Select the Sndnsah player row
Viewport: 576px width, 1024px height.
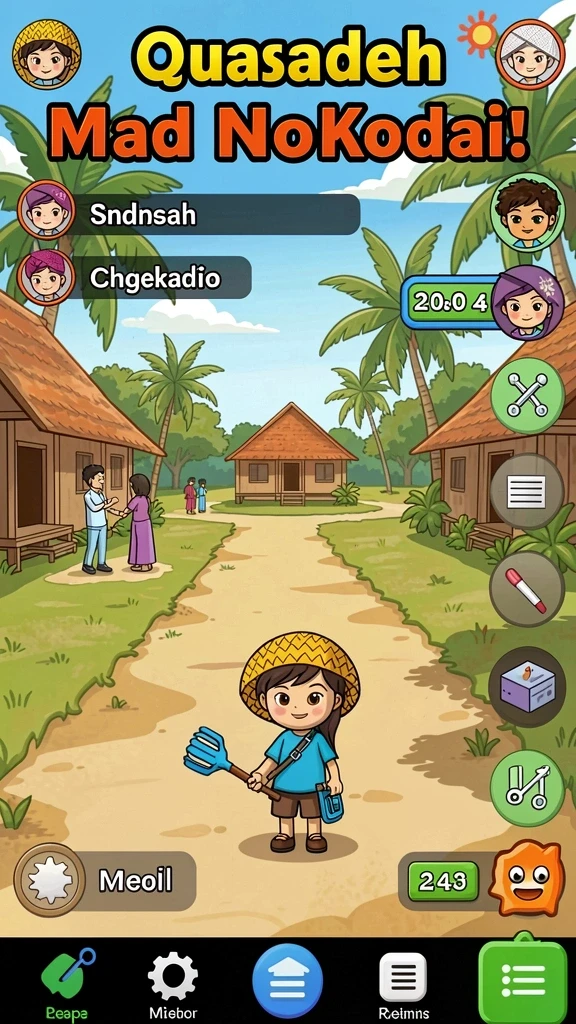pos(189,214)
